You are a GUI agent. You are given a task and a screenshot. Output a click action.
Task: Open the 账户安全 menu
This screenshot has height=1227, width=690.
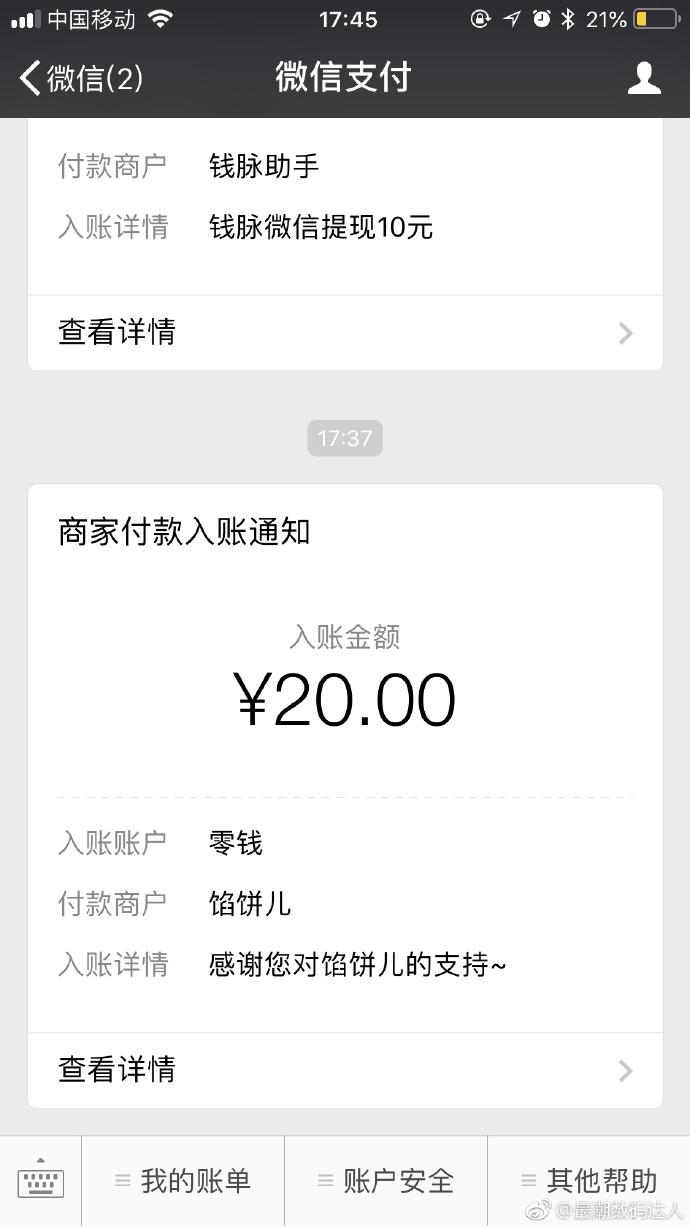387,1182
